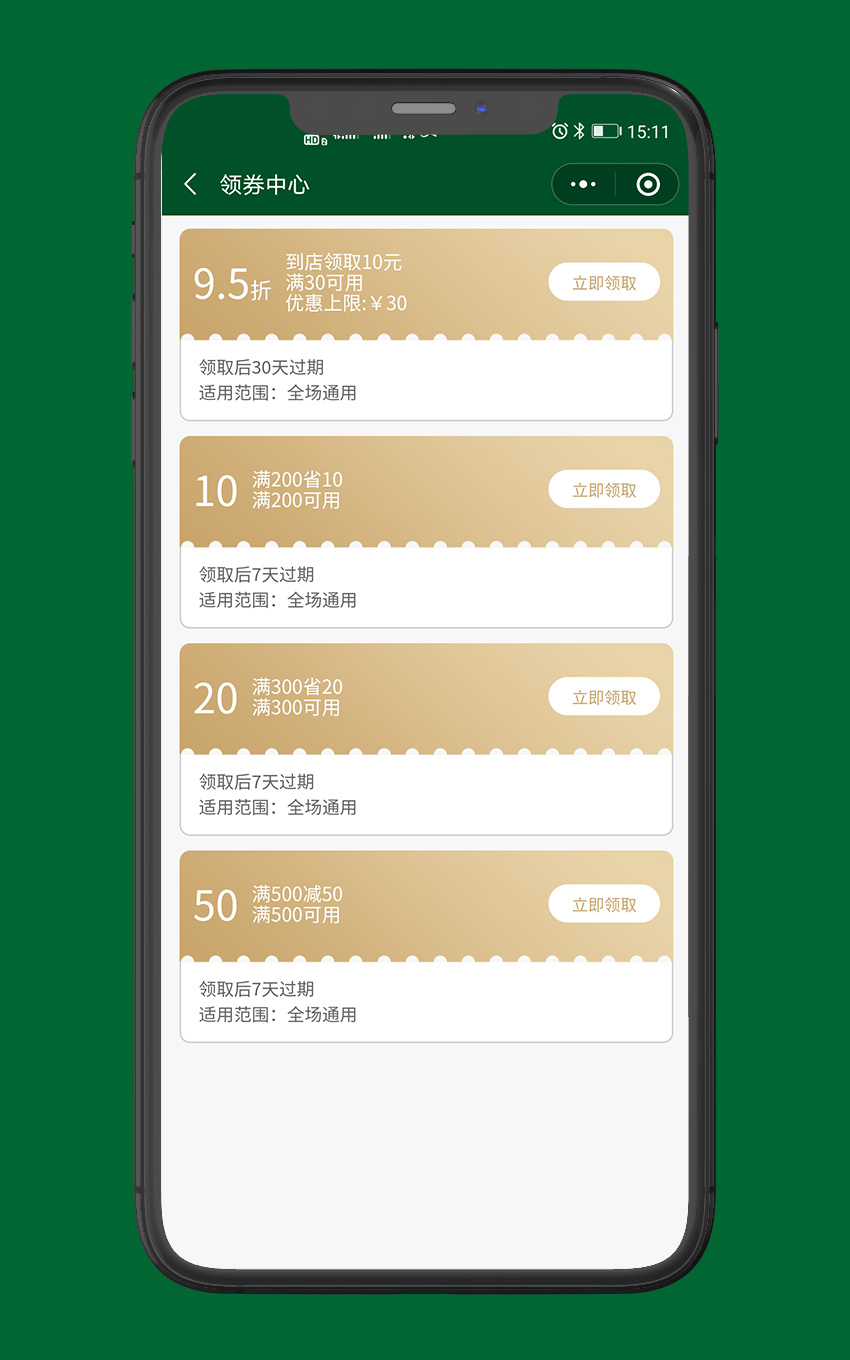
Task: Open the mini program more-options menu
Action: 583,184
